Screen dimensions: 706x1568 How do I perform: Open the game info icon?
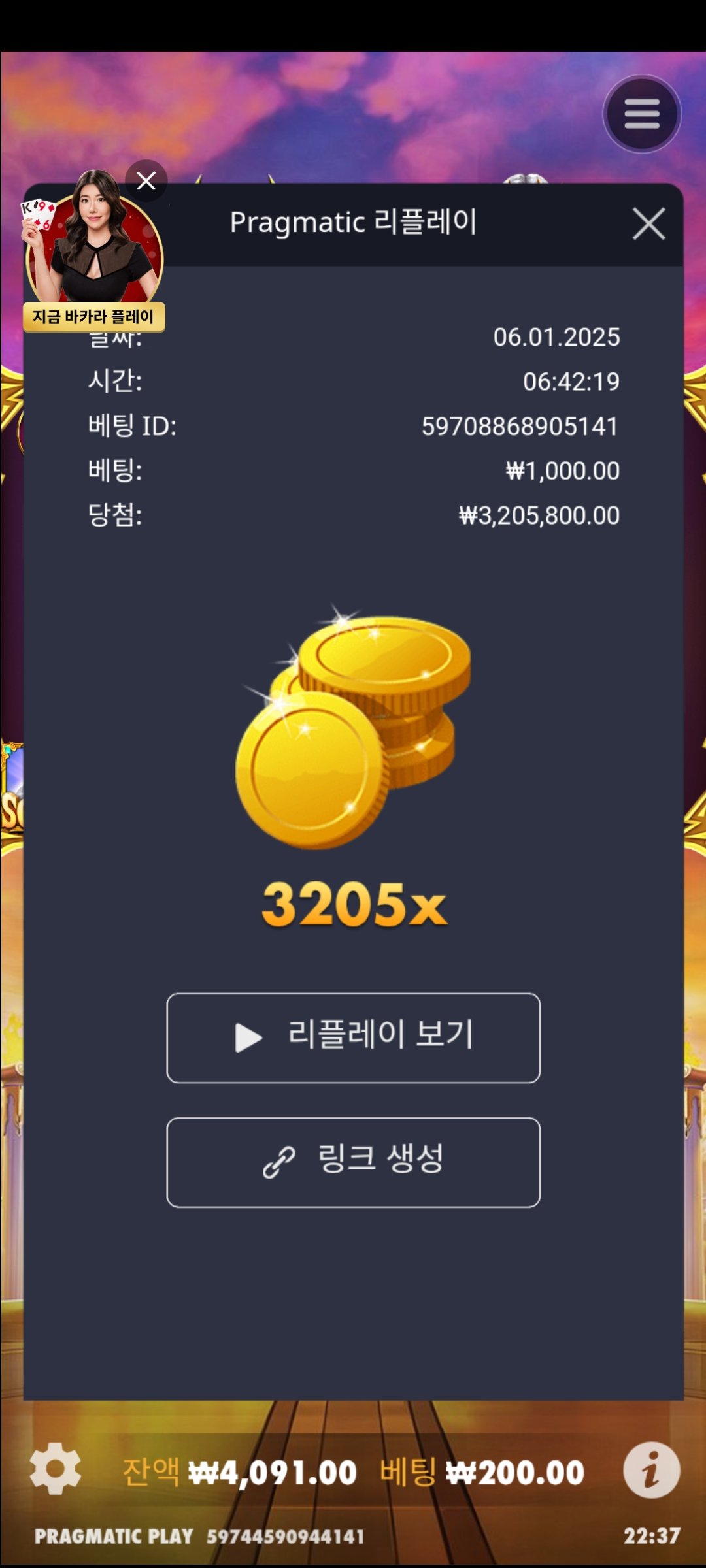point(651,1470)
